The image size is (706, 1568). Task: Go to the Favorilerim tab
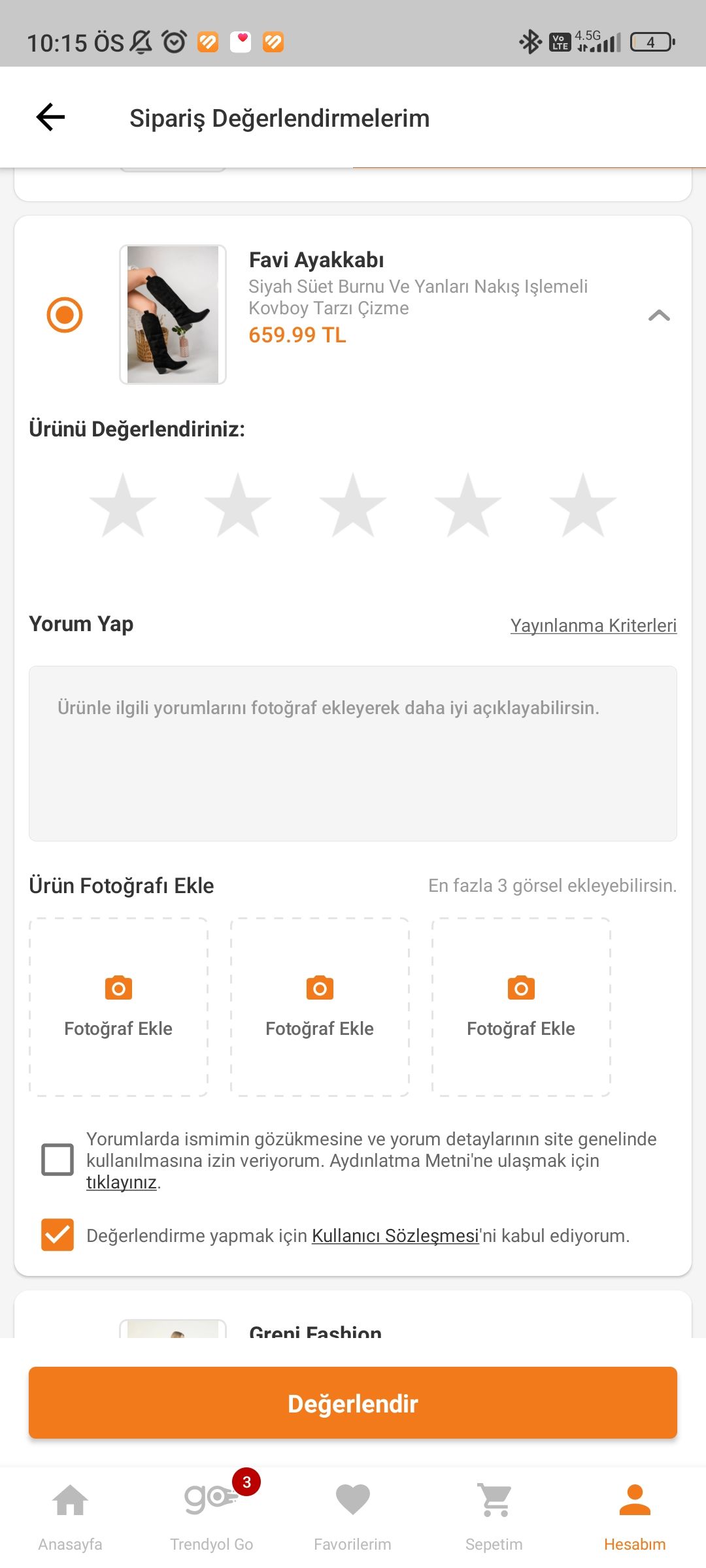click(353, 1517)
